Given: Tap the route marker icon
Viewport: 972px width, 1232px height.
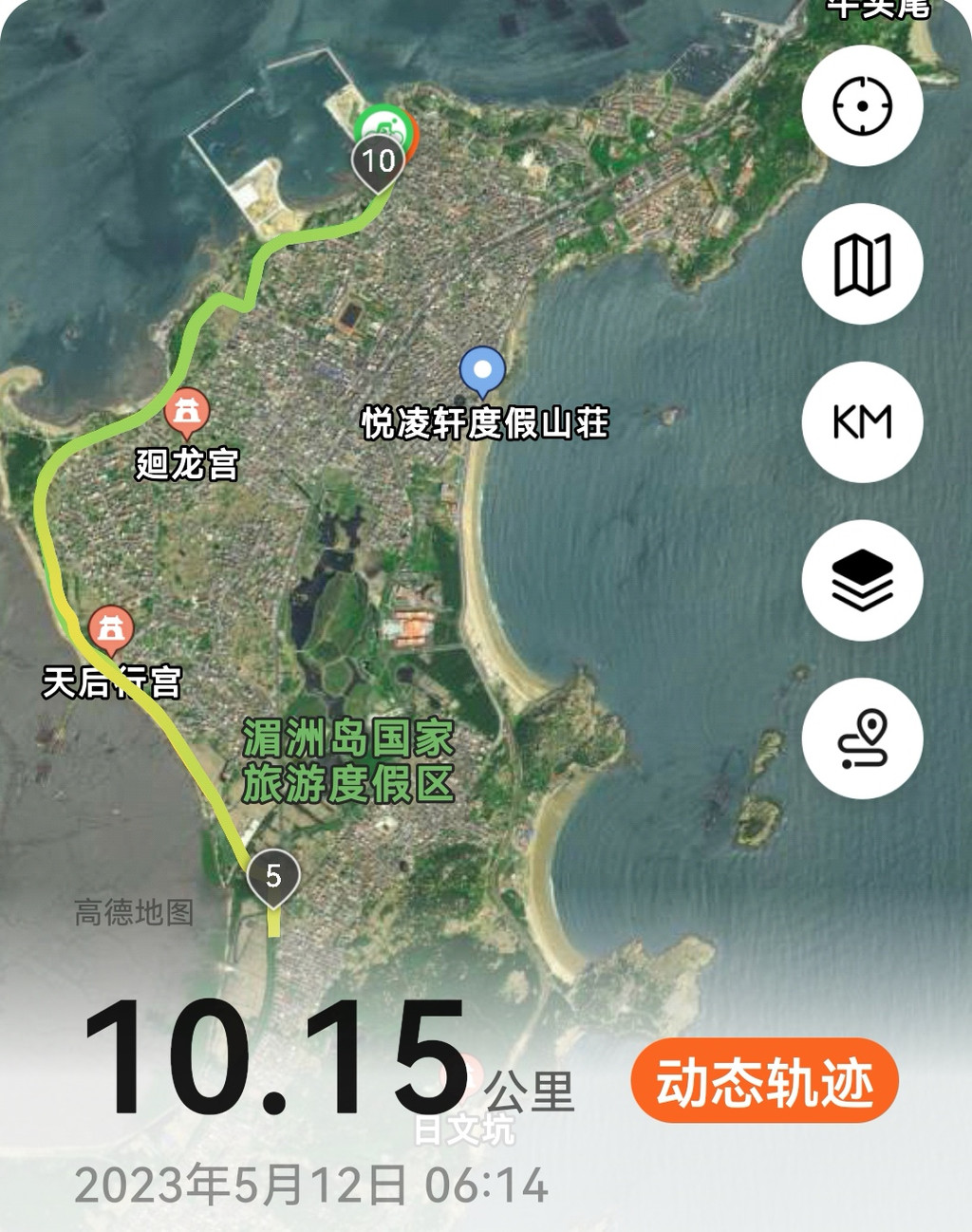Looking at the screenshot, I should [862, 738].
